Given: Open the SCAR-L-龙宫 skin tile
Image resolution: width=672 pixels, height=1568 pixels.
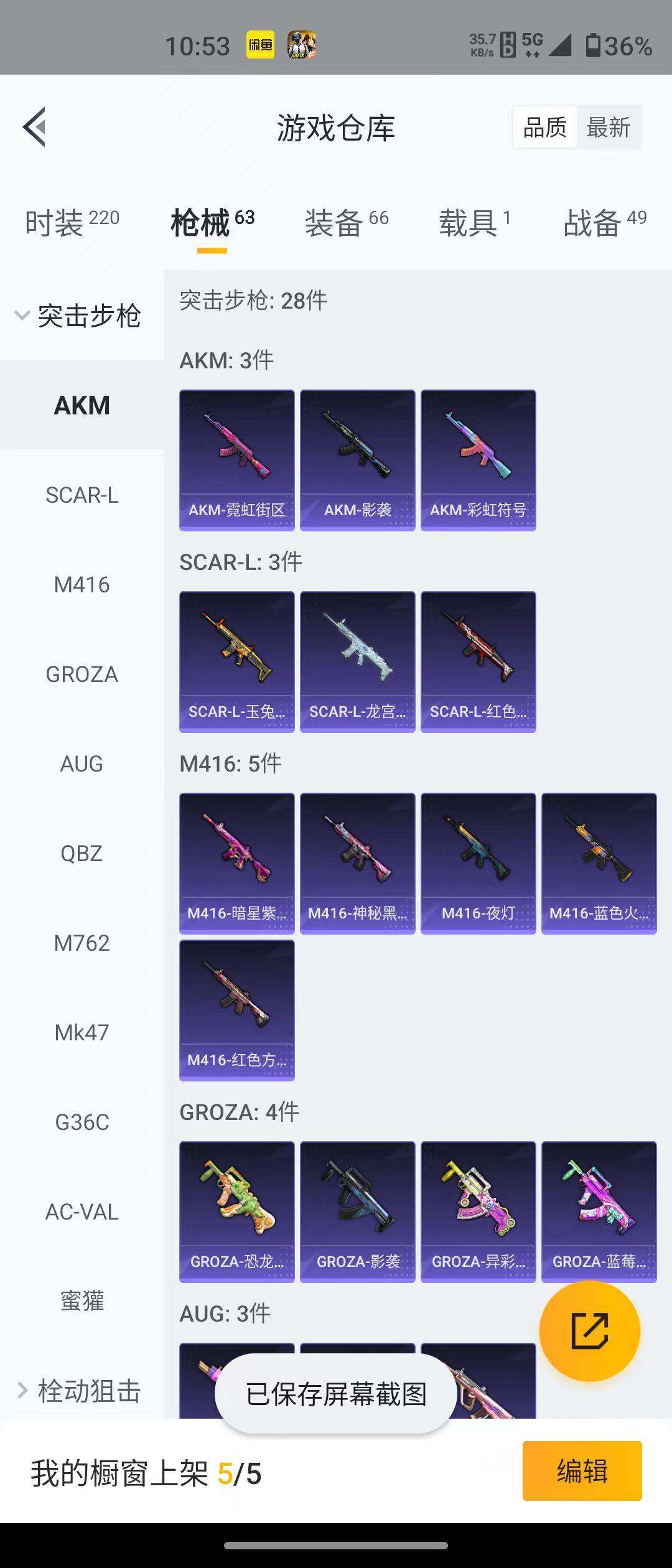Looking at the screenshot, I should click(x=357, y=661).
